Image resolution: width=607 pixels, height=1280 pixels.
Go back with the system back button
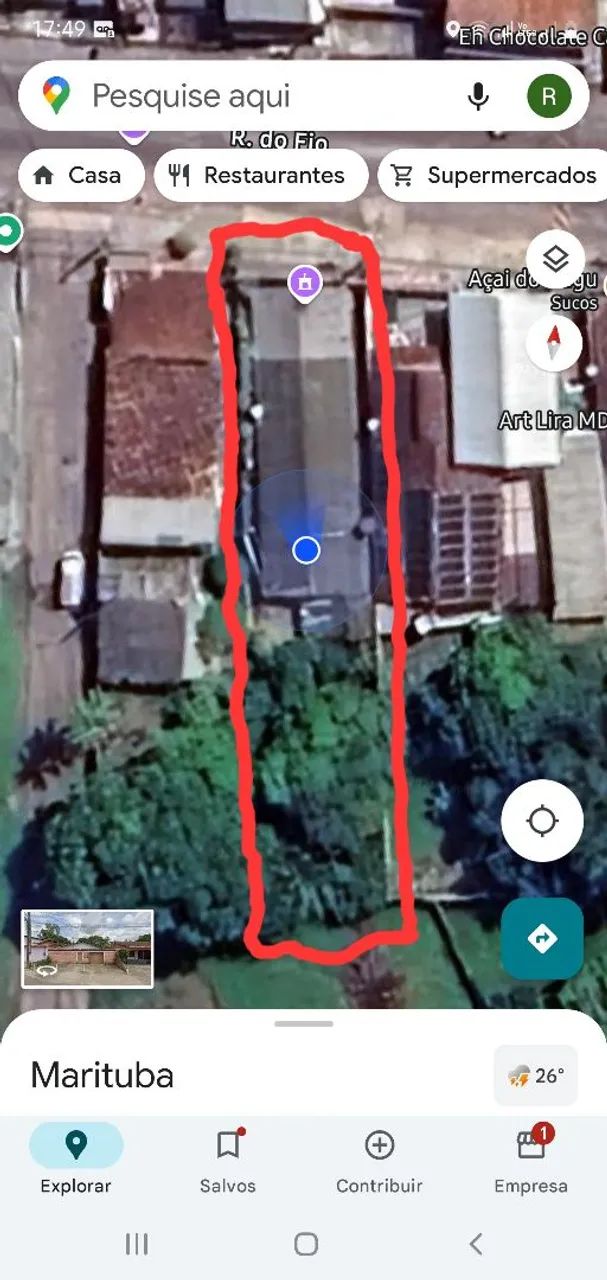tap(476, 1243)
